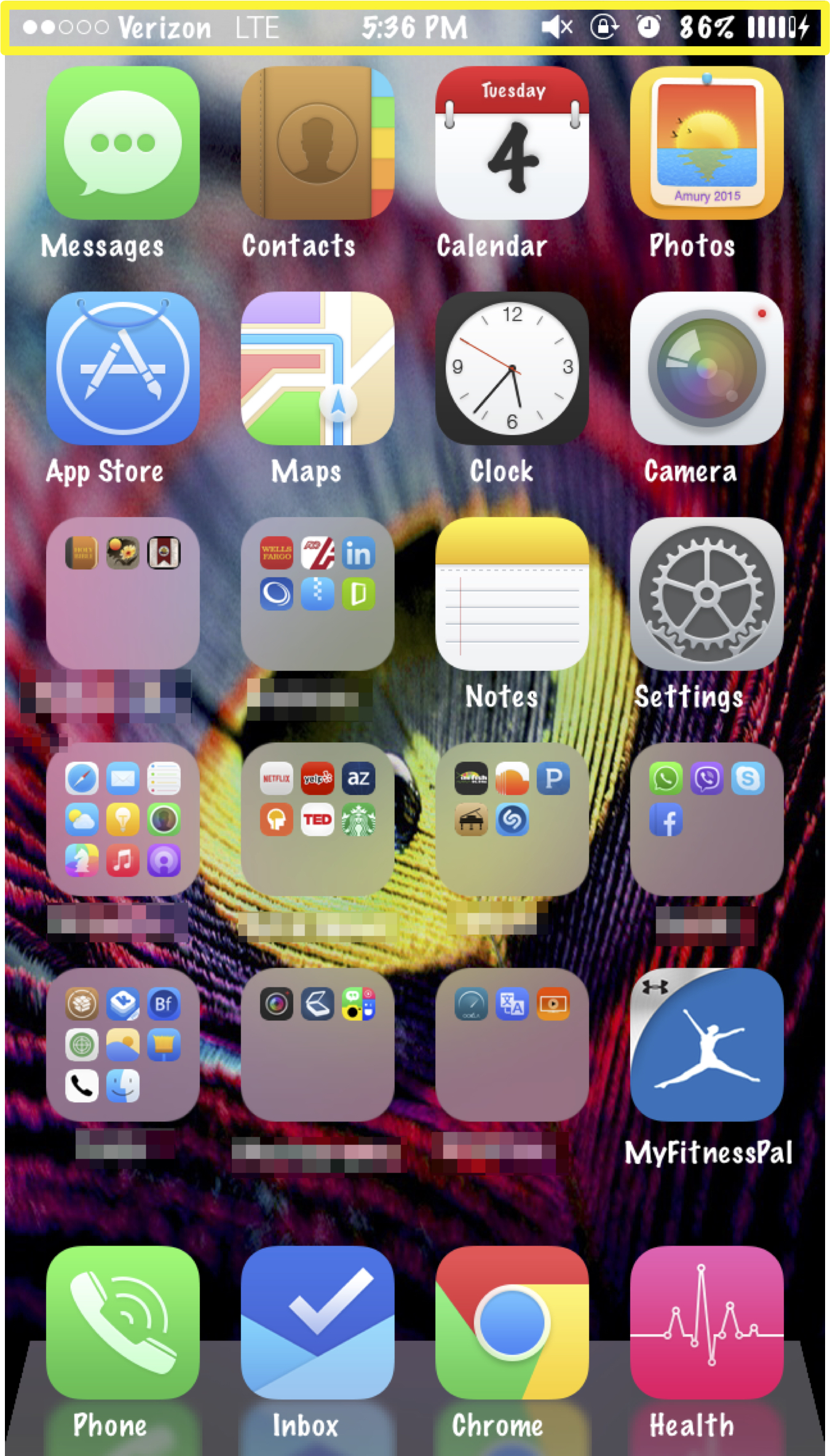Launch the Camera

(x=707, y=368)
